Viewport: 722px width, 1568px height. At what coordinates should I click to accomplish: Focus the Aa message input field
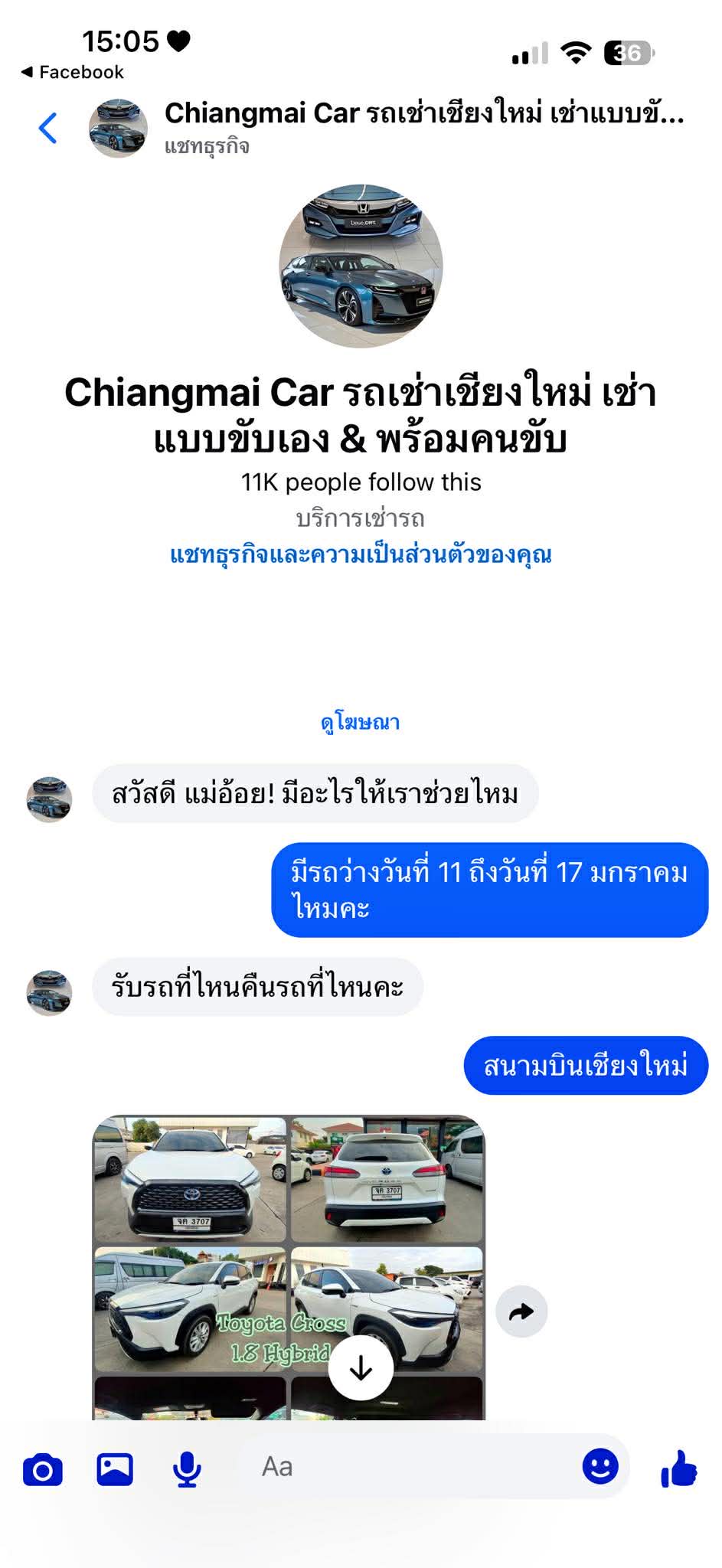point(413,1467)
